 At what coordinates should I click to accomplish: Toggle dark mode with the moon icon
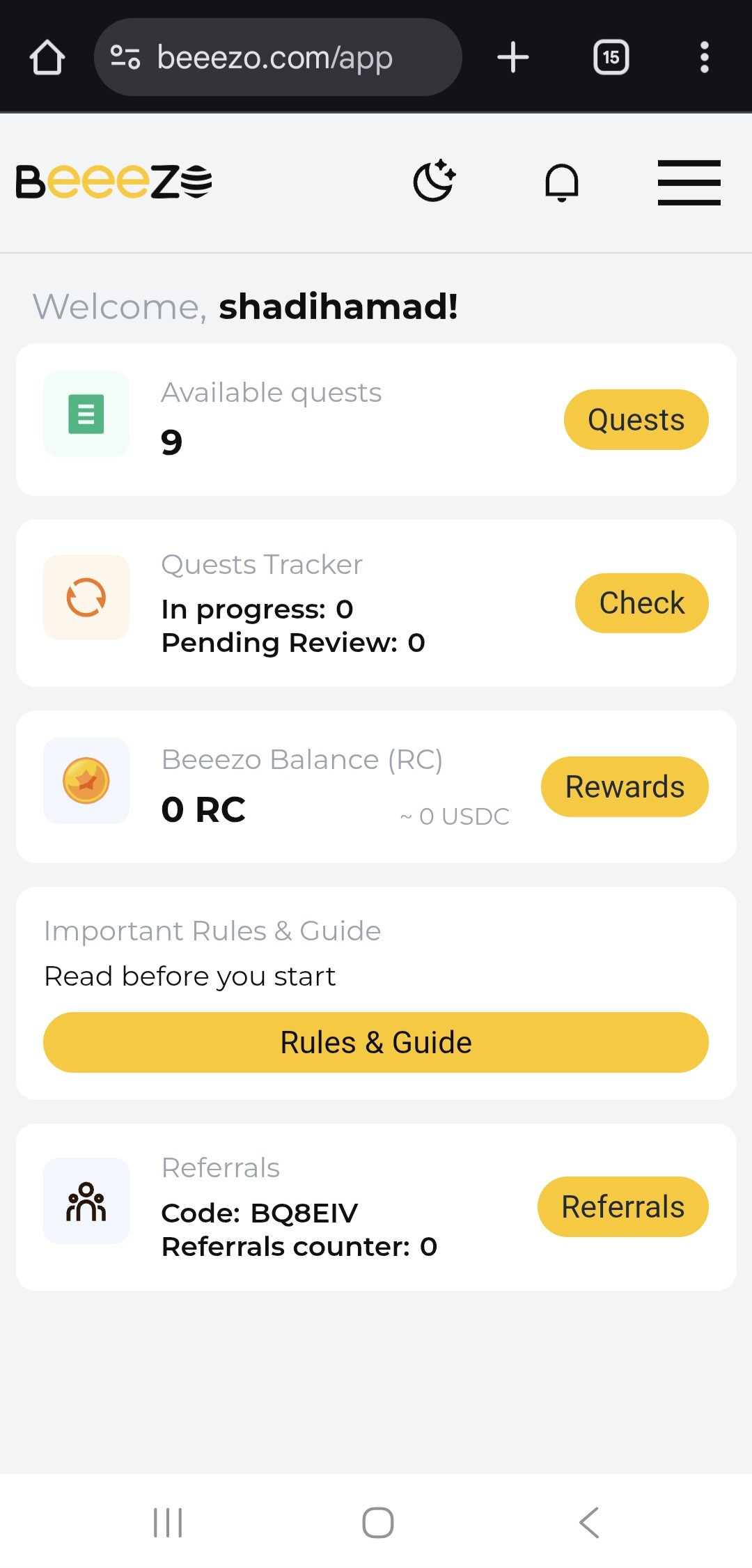[434, 182]
